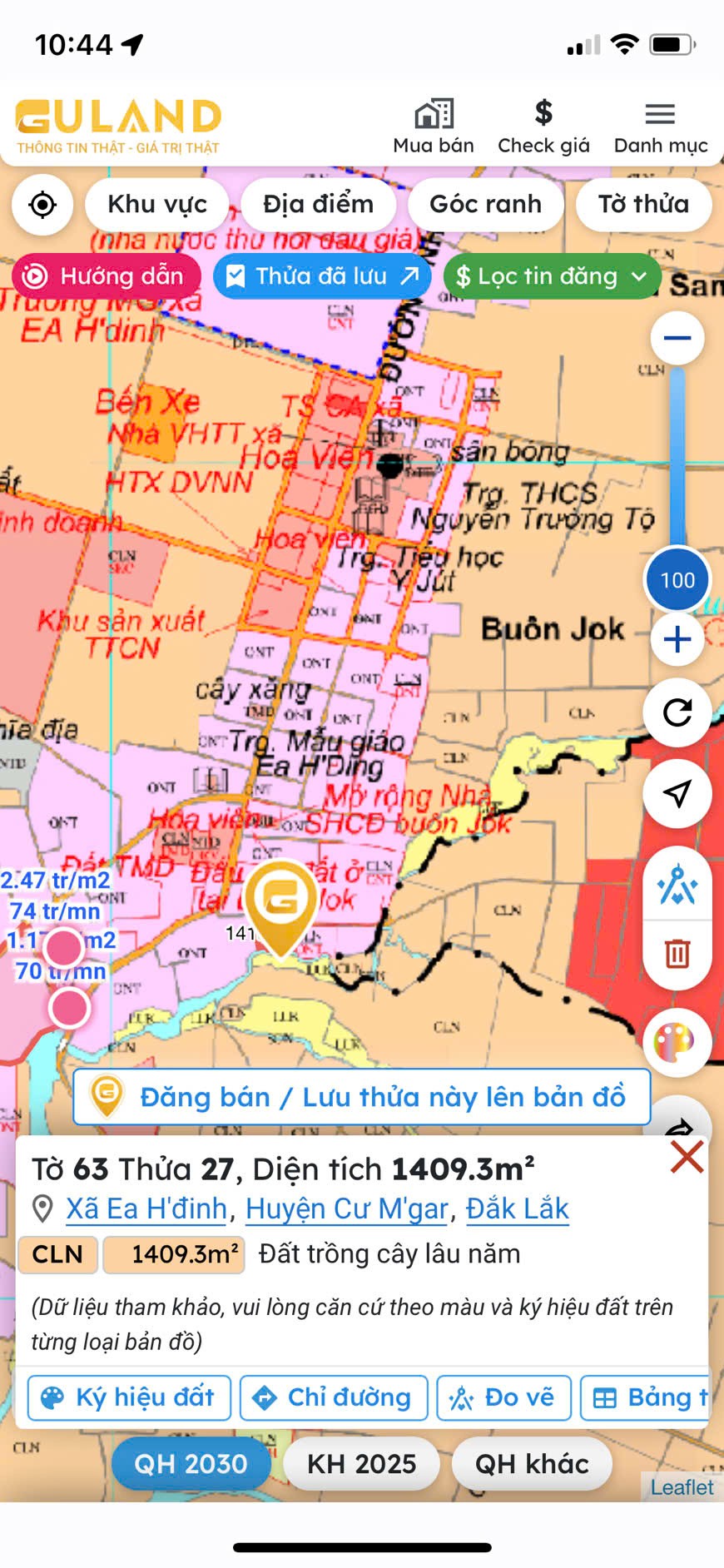Viewport: 724px width, 1568px height.
Task: Close the parcel info panel
Action: tap(687, 1157)
